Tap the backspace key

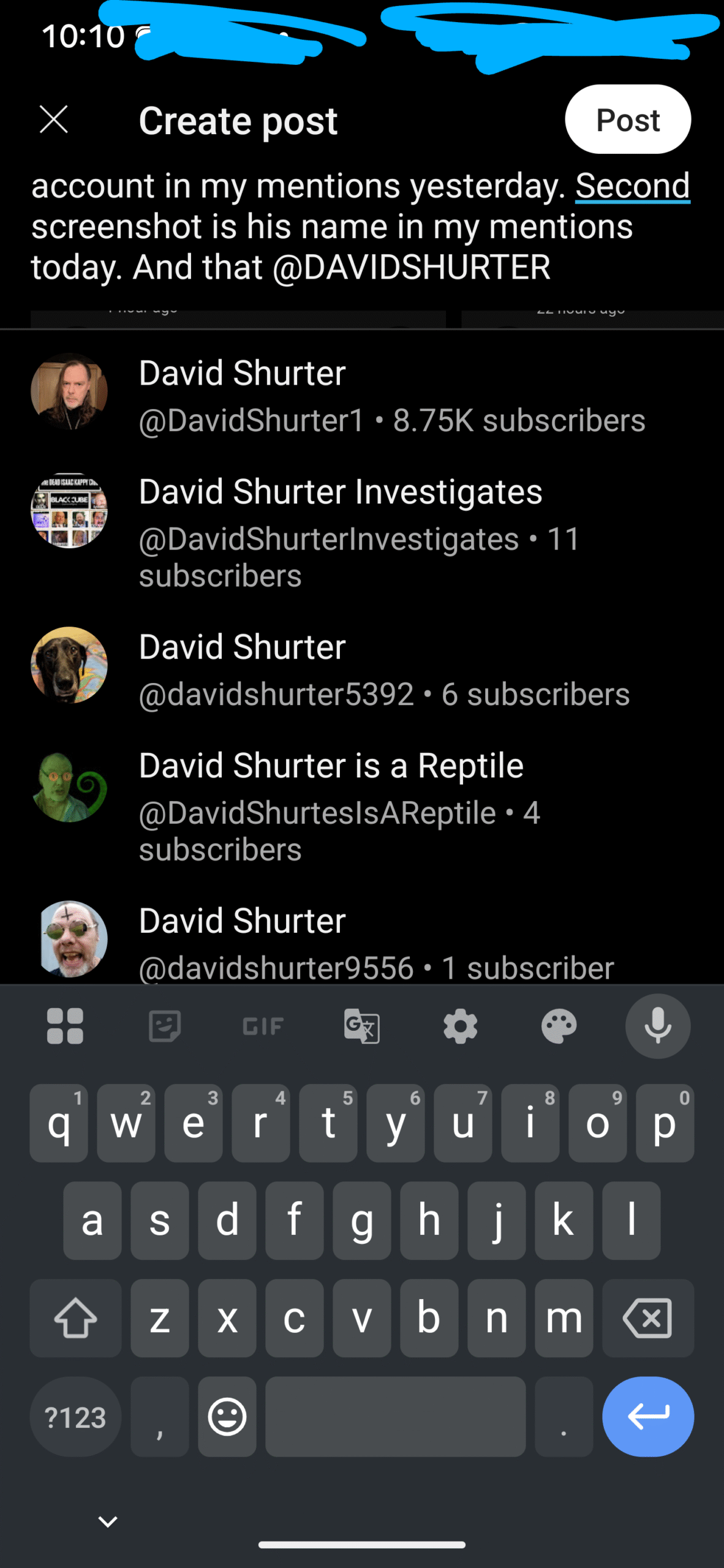tap(648, 1317)
